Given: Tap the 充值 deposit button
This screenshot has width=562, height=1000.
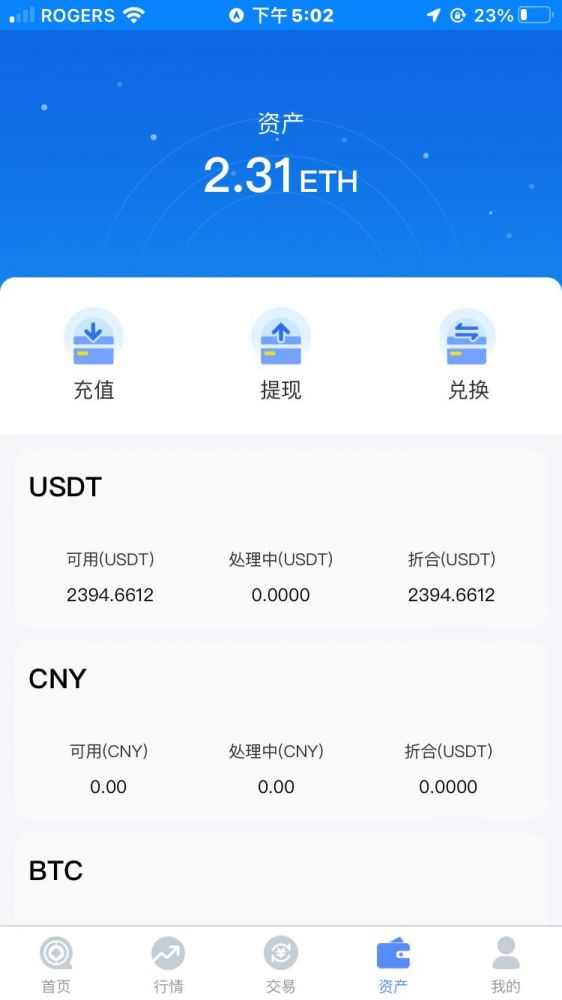Looking at the screenshot, I should point(94,355).
